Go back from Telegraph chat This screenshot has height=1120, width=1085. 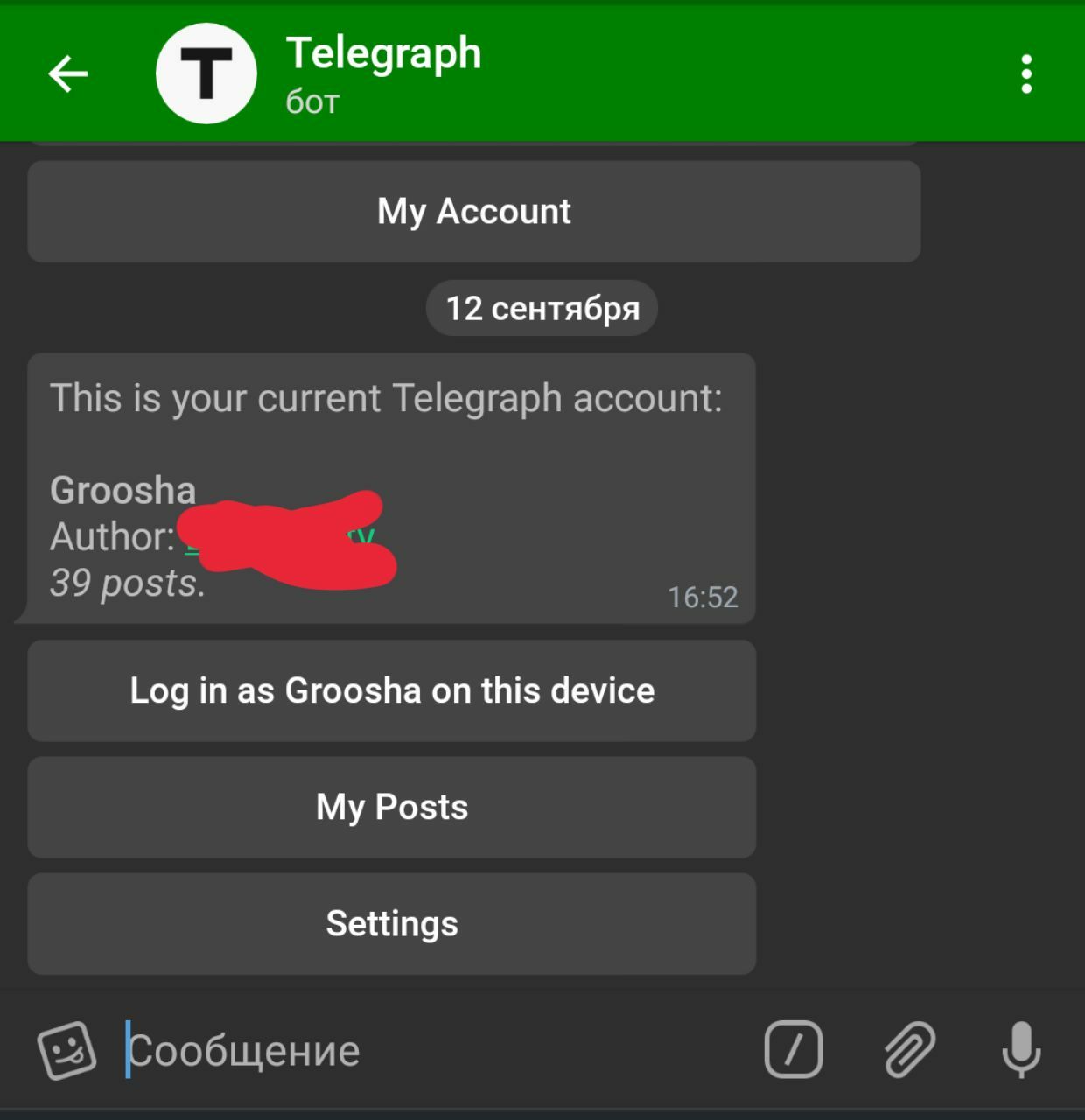pos(67,73)
